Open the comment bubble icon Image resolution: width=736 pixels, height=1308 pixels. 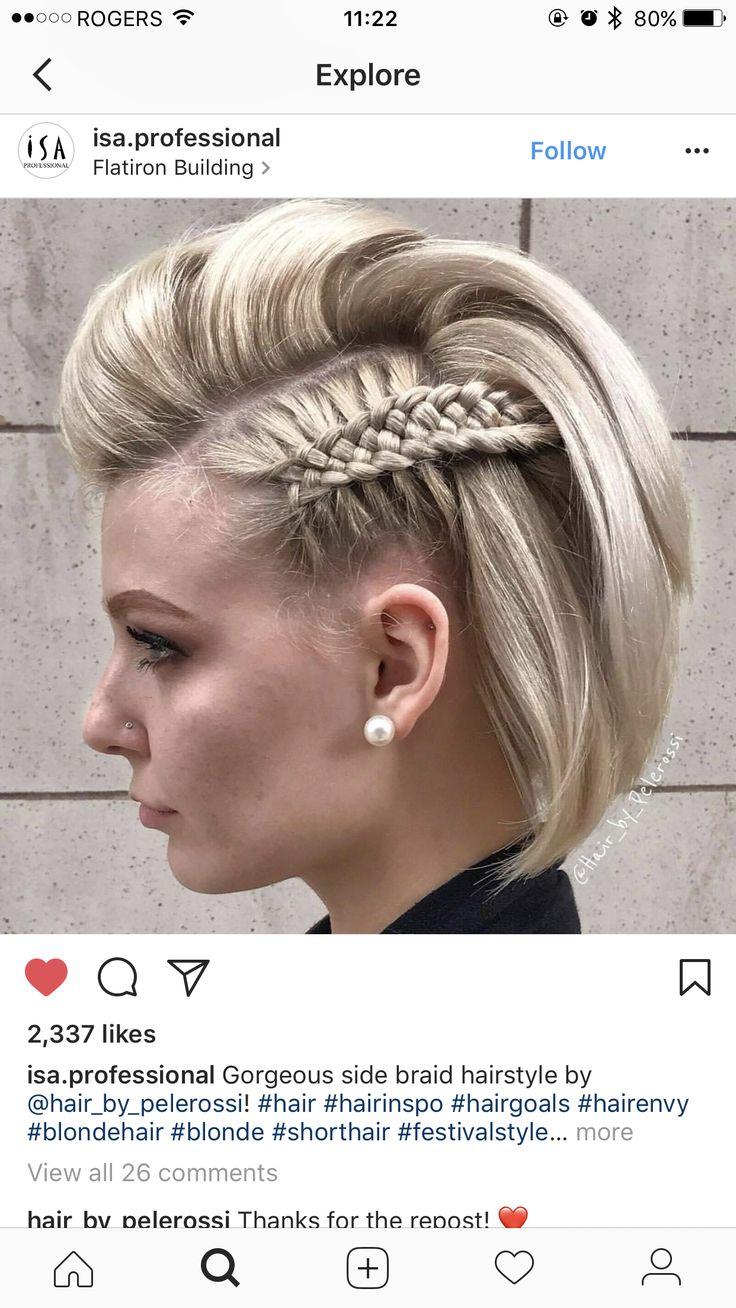pyautogui.click(x=117, y=977)
